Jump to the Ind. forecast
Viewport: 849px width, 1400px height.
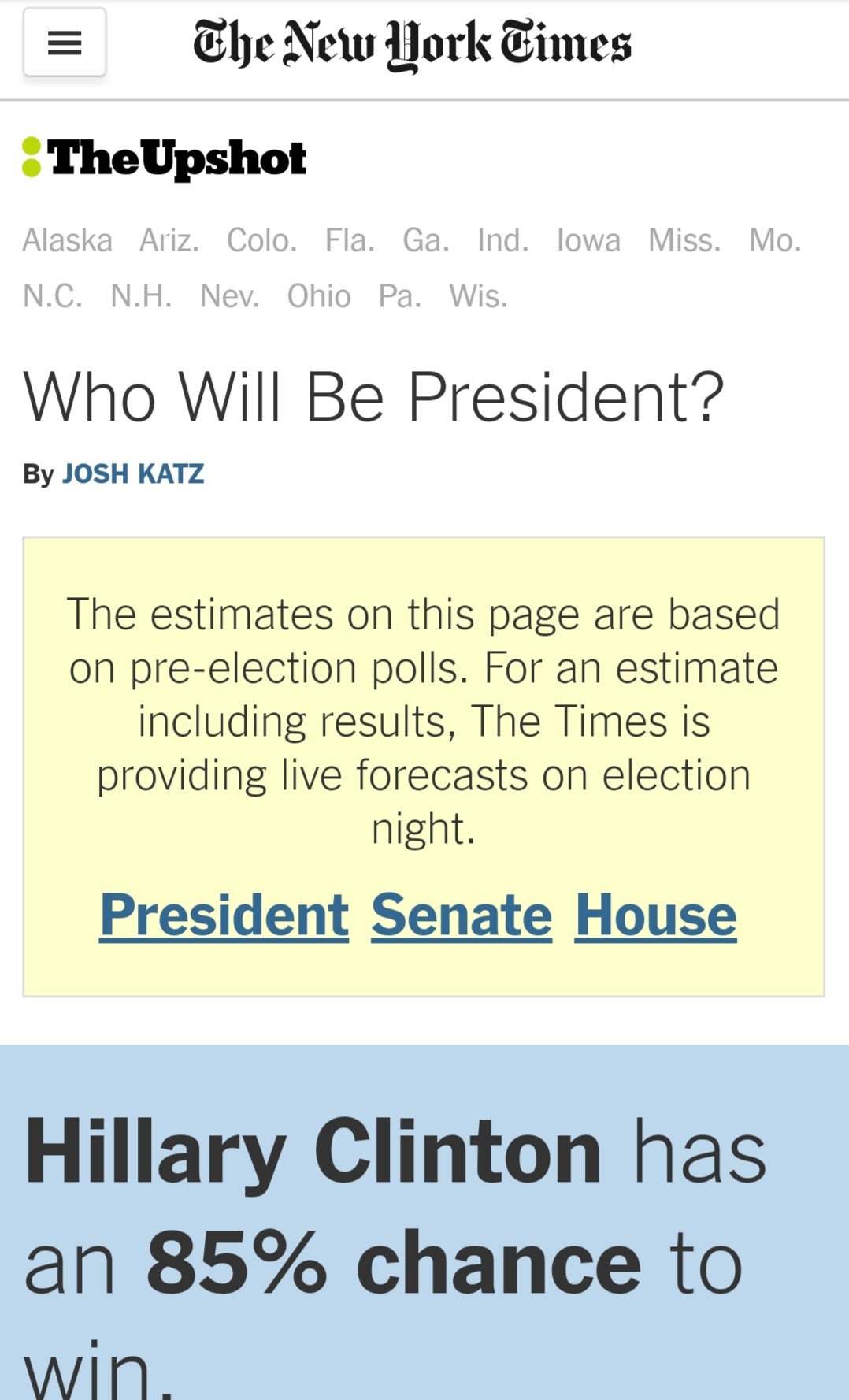tap(502, 240)
